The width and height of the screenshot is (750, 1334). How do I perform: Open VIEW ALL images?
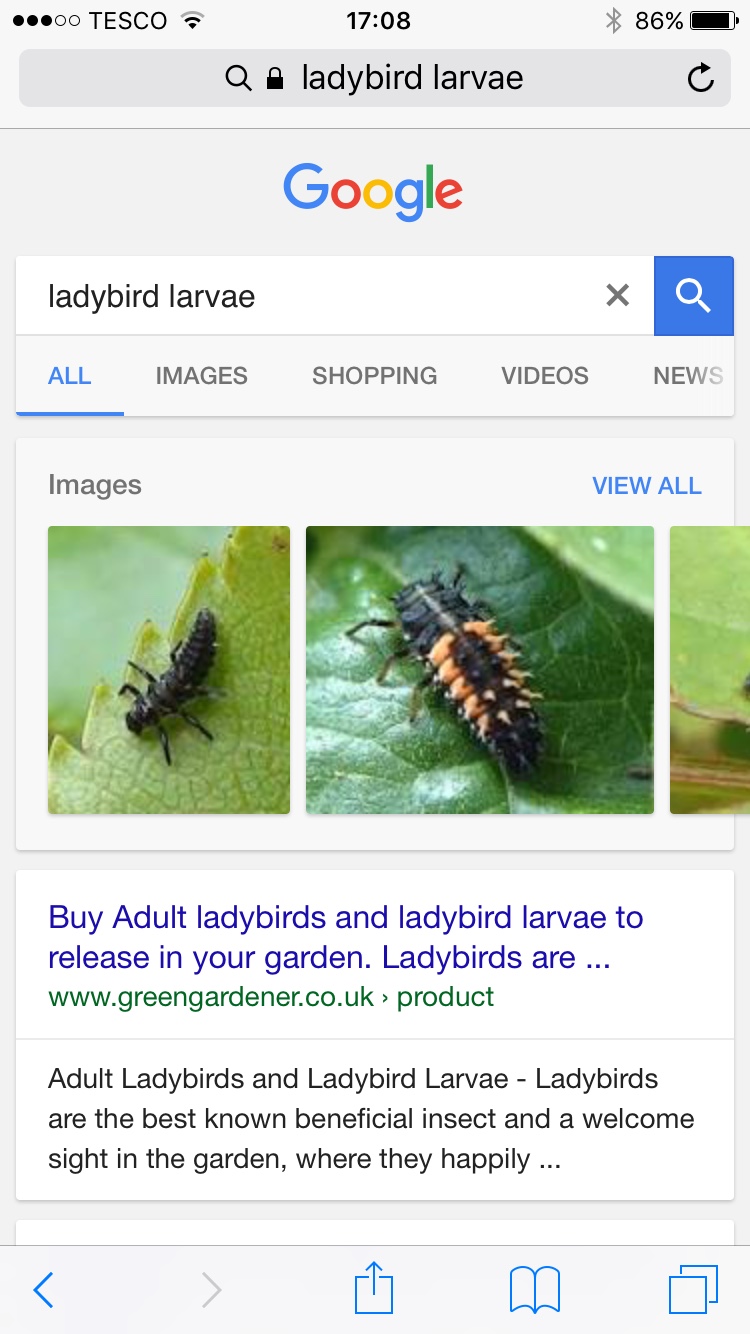click(646, 486)
